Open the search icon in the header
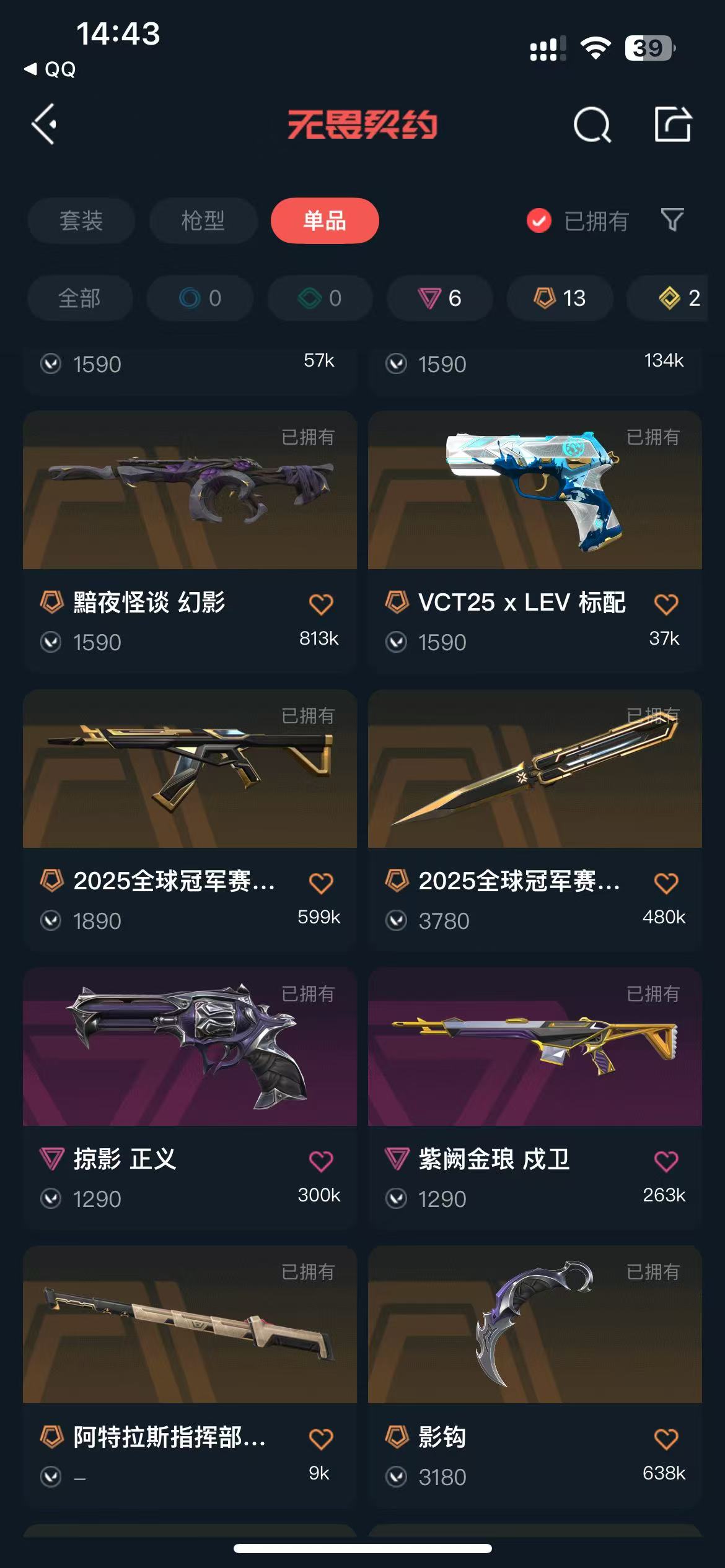The height and width of the screenshot is (1568, 725). coord(592,124)
